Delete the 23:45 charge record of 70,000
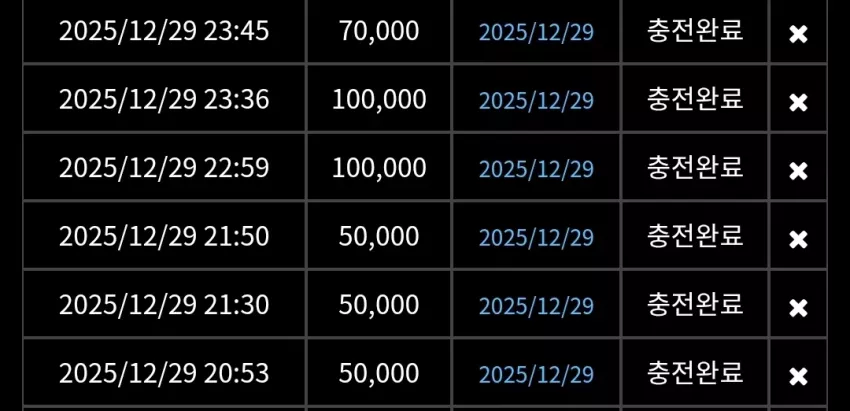Image resolution: width=850 pixels, height=411 pixels. pyautogui.click(x=798, y=34)
